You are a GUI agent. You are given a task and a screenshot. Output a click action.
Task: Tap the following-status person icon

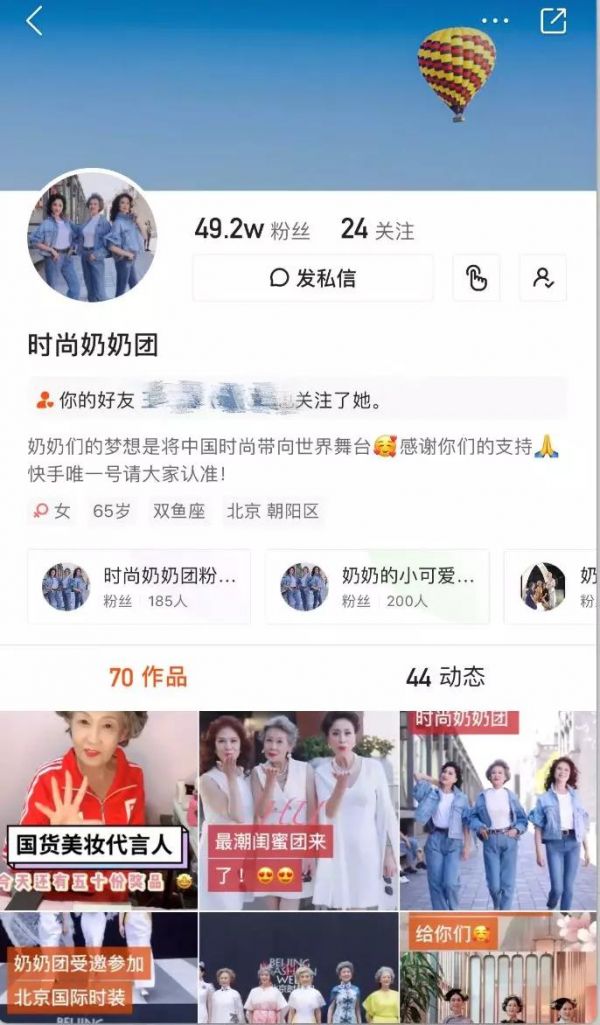[543, 278]
